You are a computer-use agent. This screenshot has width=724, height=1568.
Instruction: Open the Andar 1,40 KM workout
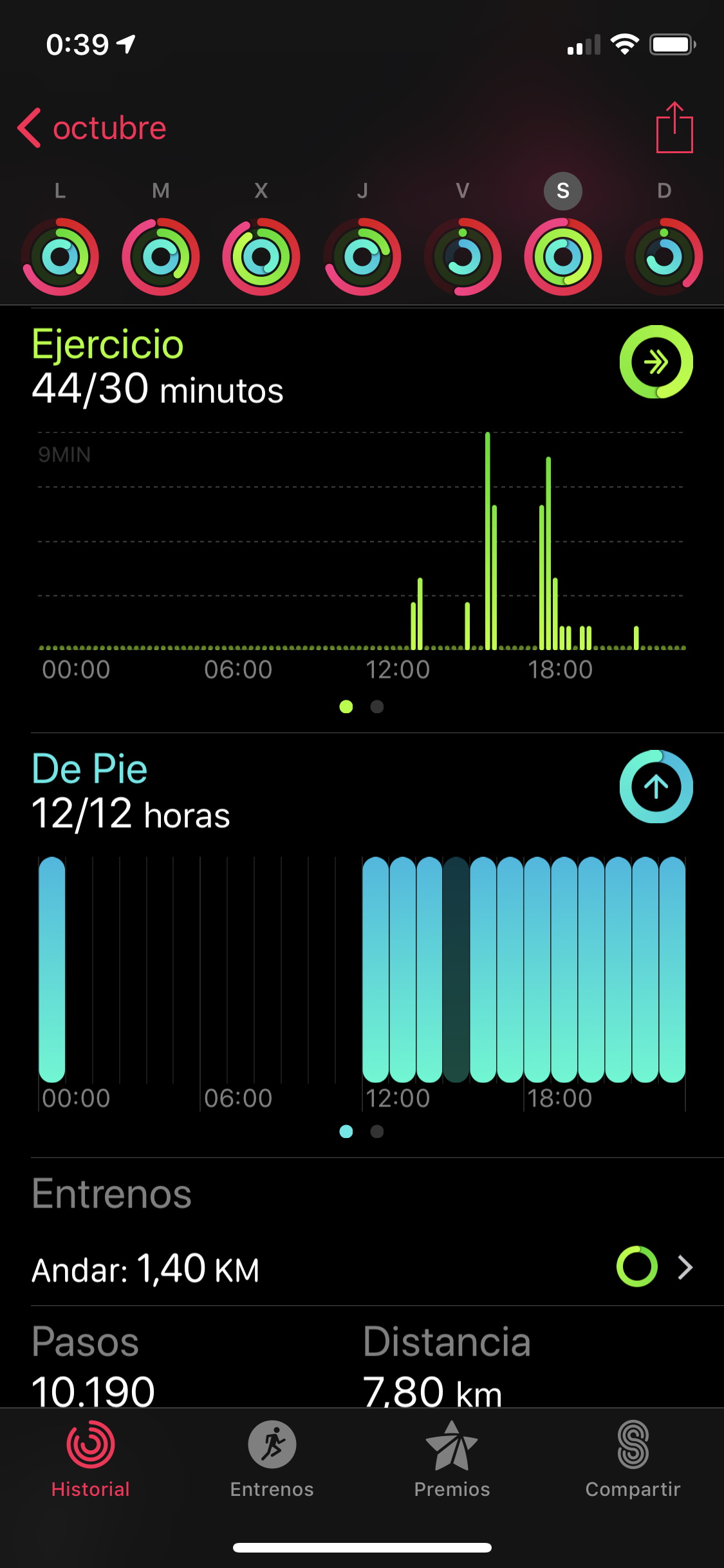(x=362, y=1267)
